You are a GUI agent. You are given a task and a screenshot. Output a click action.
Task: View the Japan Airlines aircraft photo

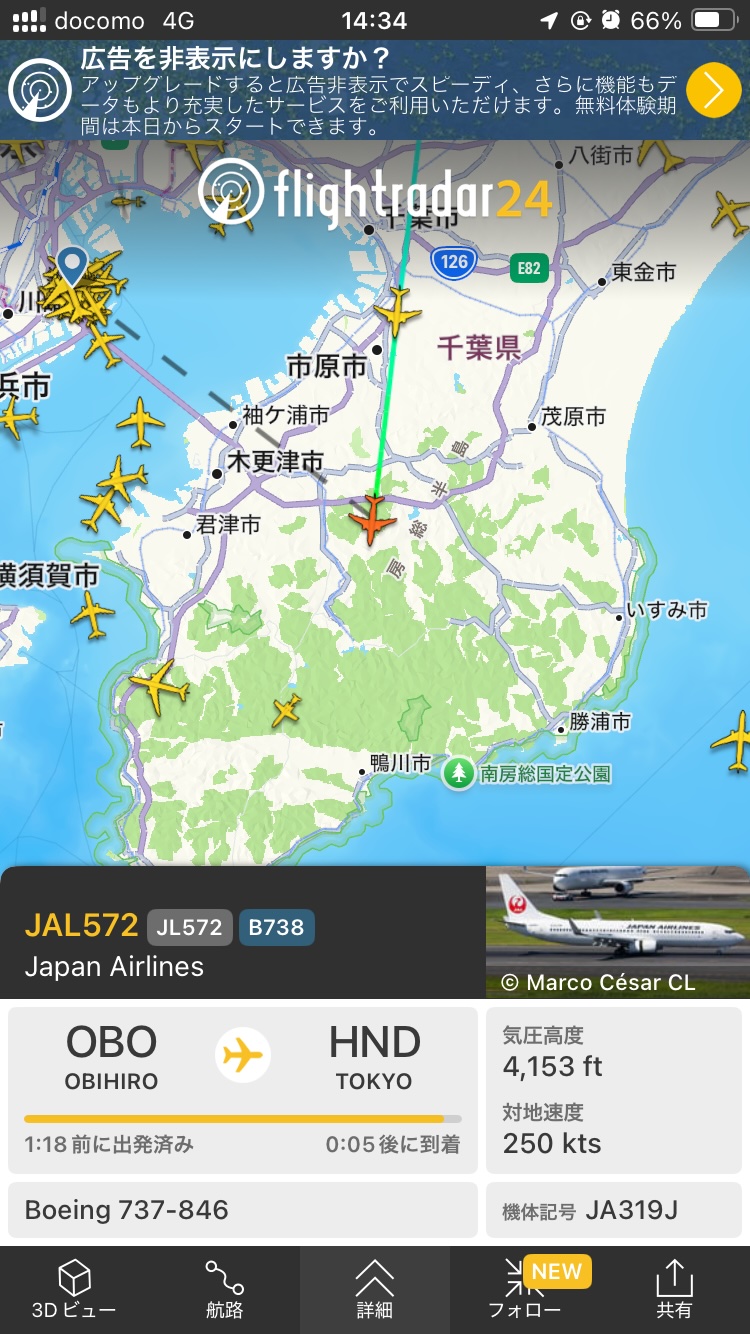pos(617,932)
